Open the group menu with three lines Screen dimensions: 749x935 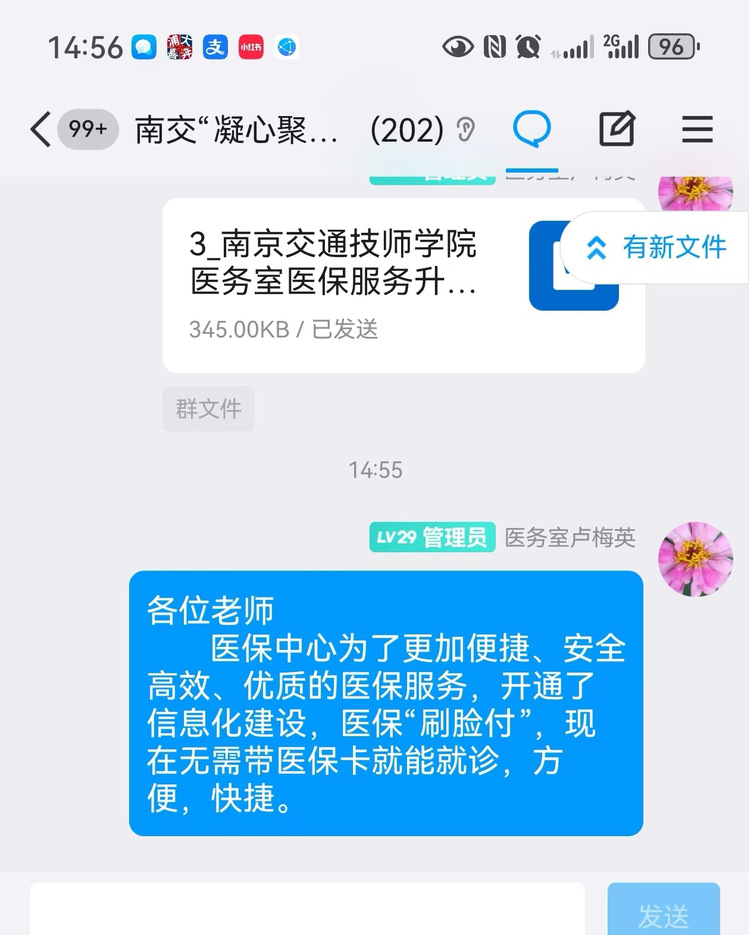[x=697, y=129]
